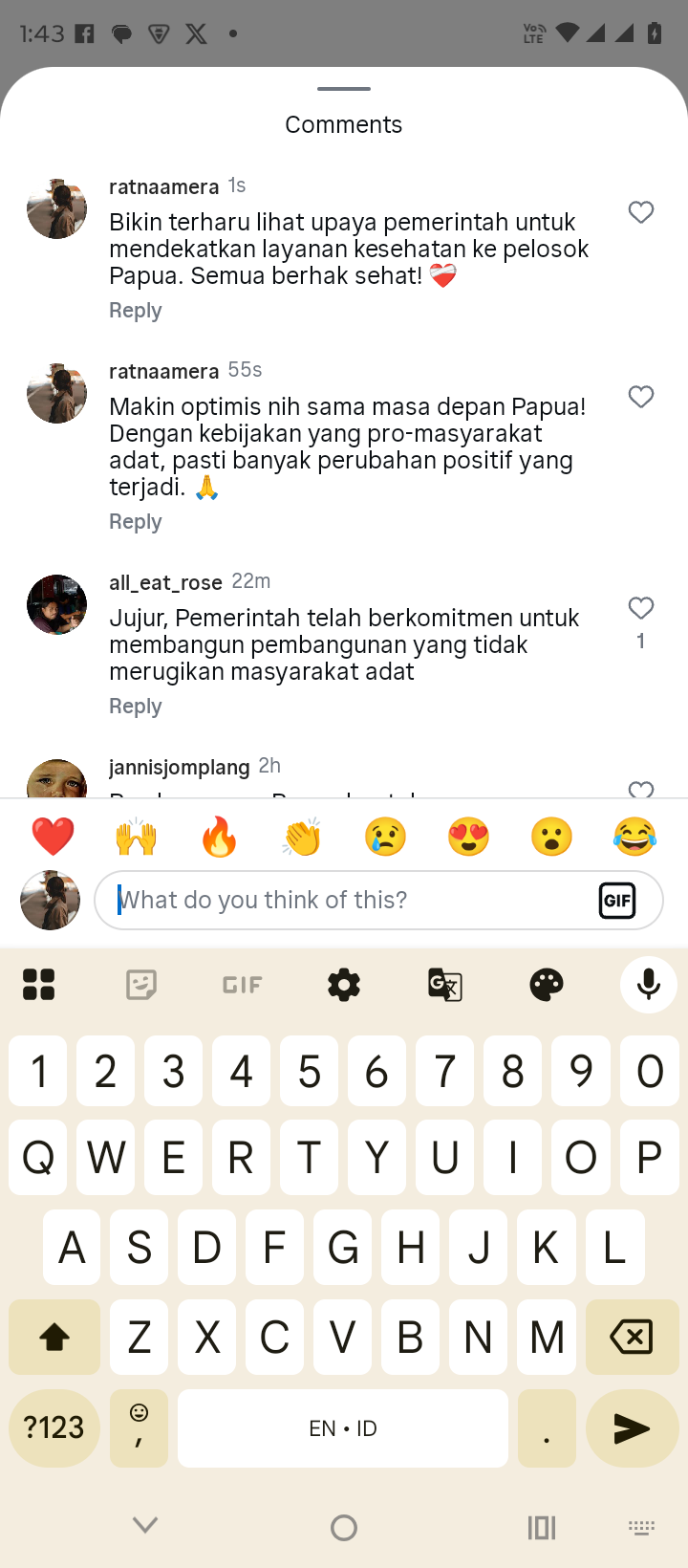Like ratnaamera's comment about masa depan Papua
This screenshot has width=688, height=1568.
coord(641,397)
